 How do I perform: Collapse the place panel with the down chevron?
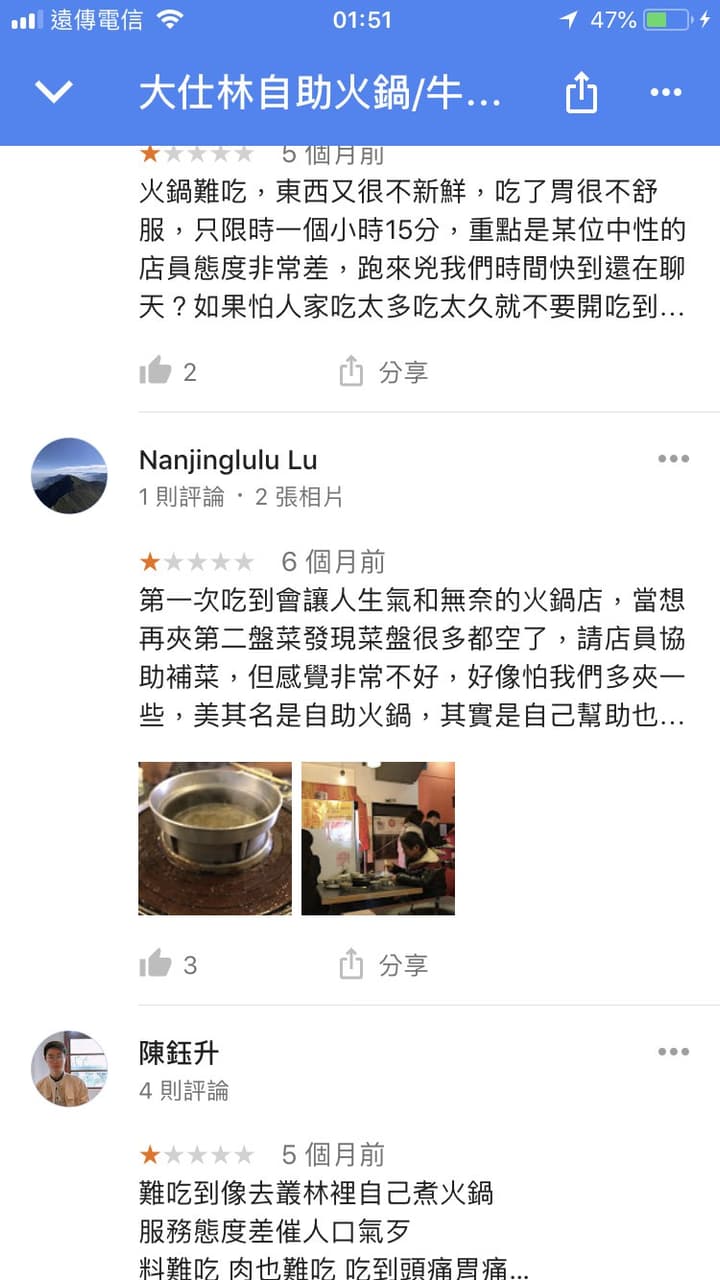coord(54,92)
